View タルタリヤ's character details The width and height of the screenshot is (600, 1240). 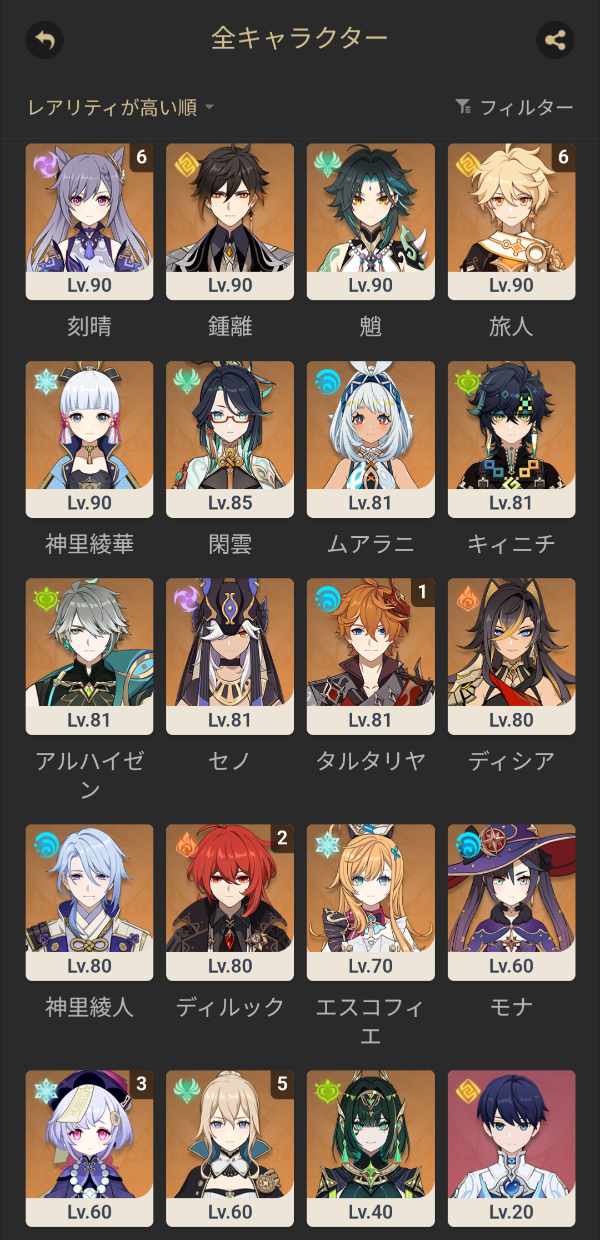point(371,655)
